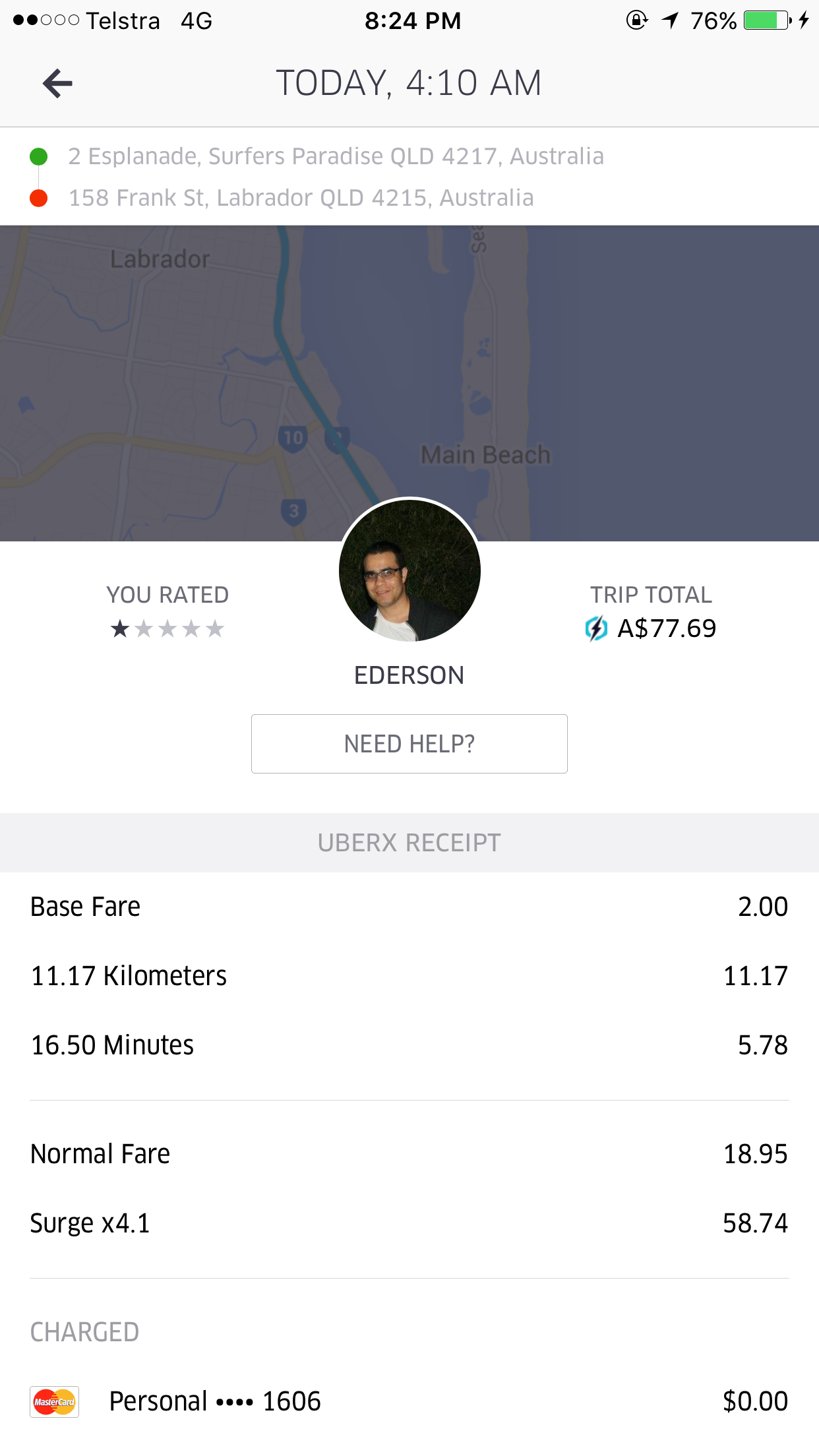This screenshot has height=1456, width=819.
Task: Open the trip route map
Action: click(409, 369)
